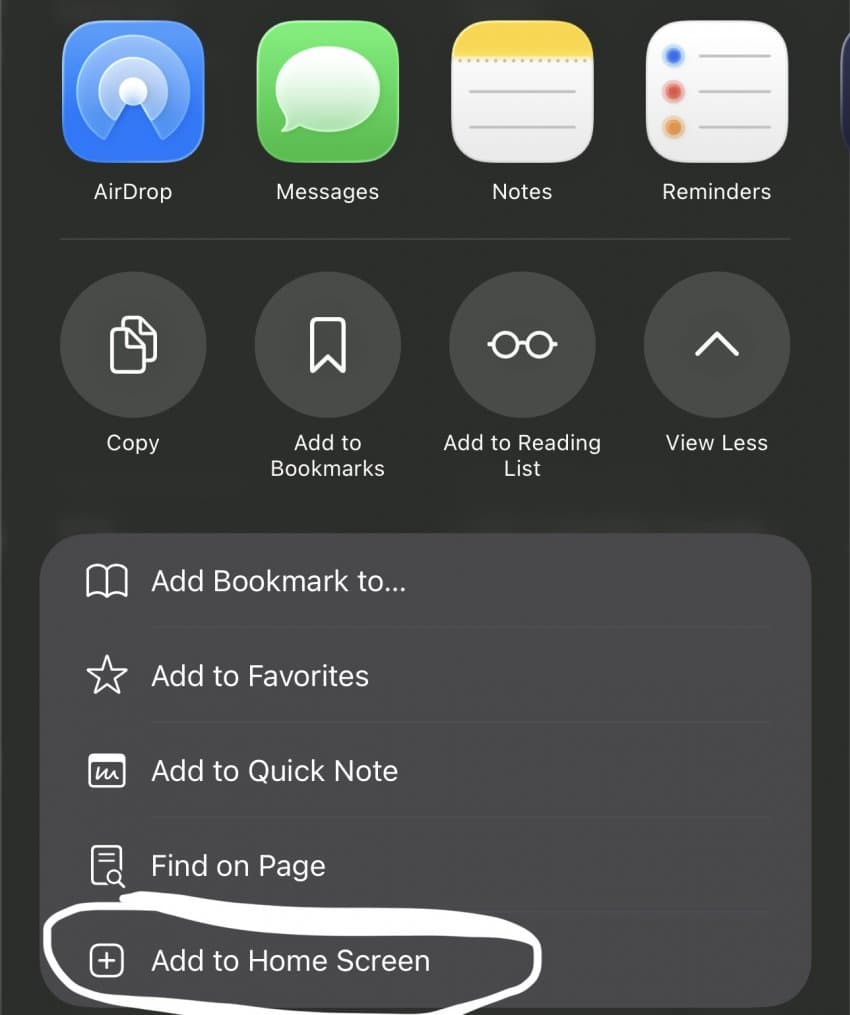Select Add to Home Screen

[290, 961]
